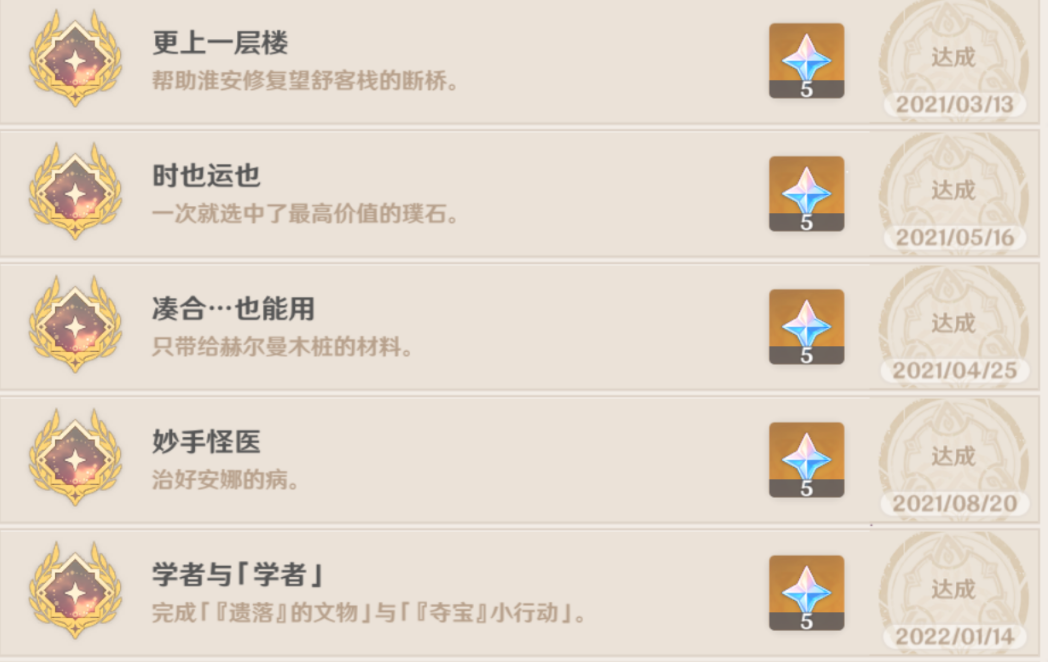
Task: Open the primogem reward on 凑合…也能用
Action: pos(806,326)
